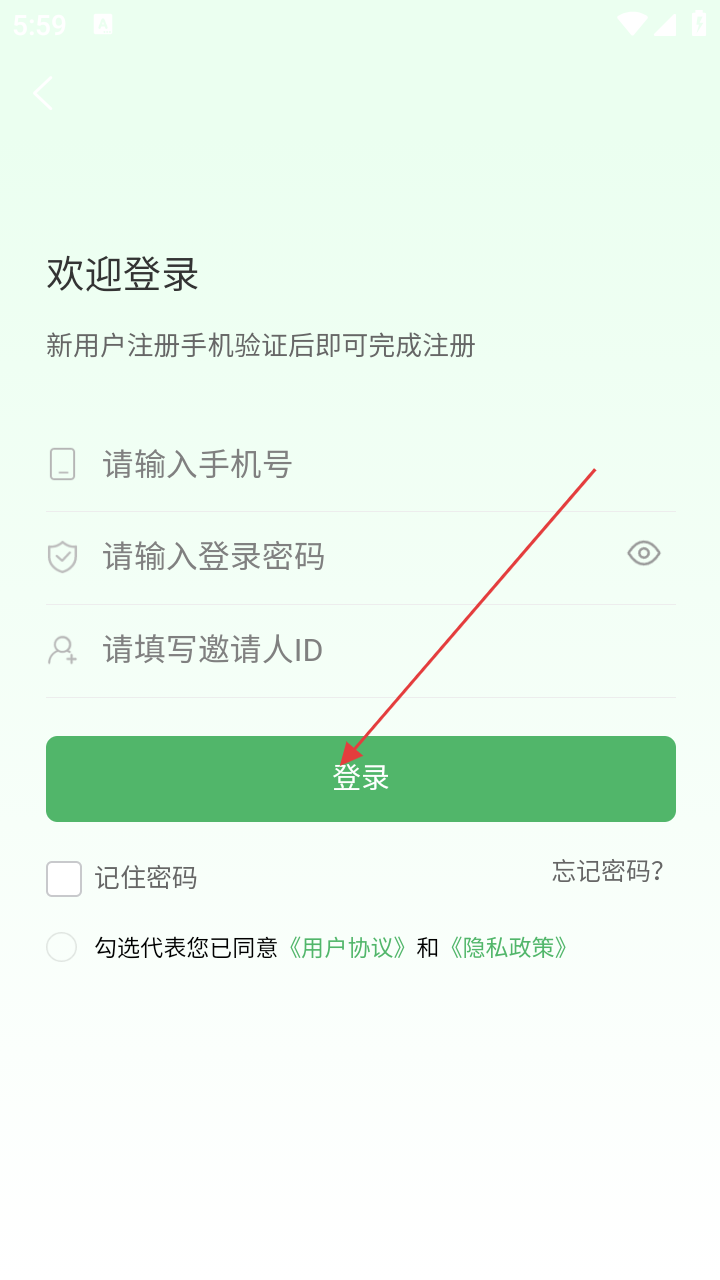This screenshot has height=1280, width=720.
Task: Check the 记住密码 checkbox
Action: 64,879
